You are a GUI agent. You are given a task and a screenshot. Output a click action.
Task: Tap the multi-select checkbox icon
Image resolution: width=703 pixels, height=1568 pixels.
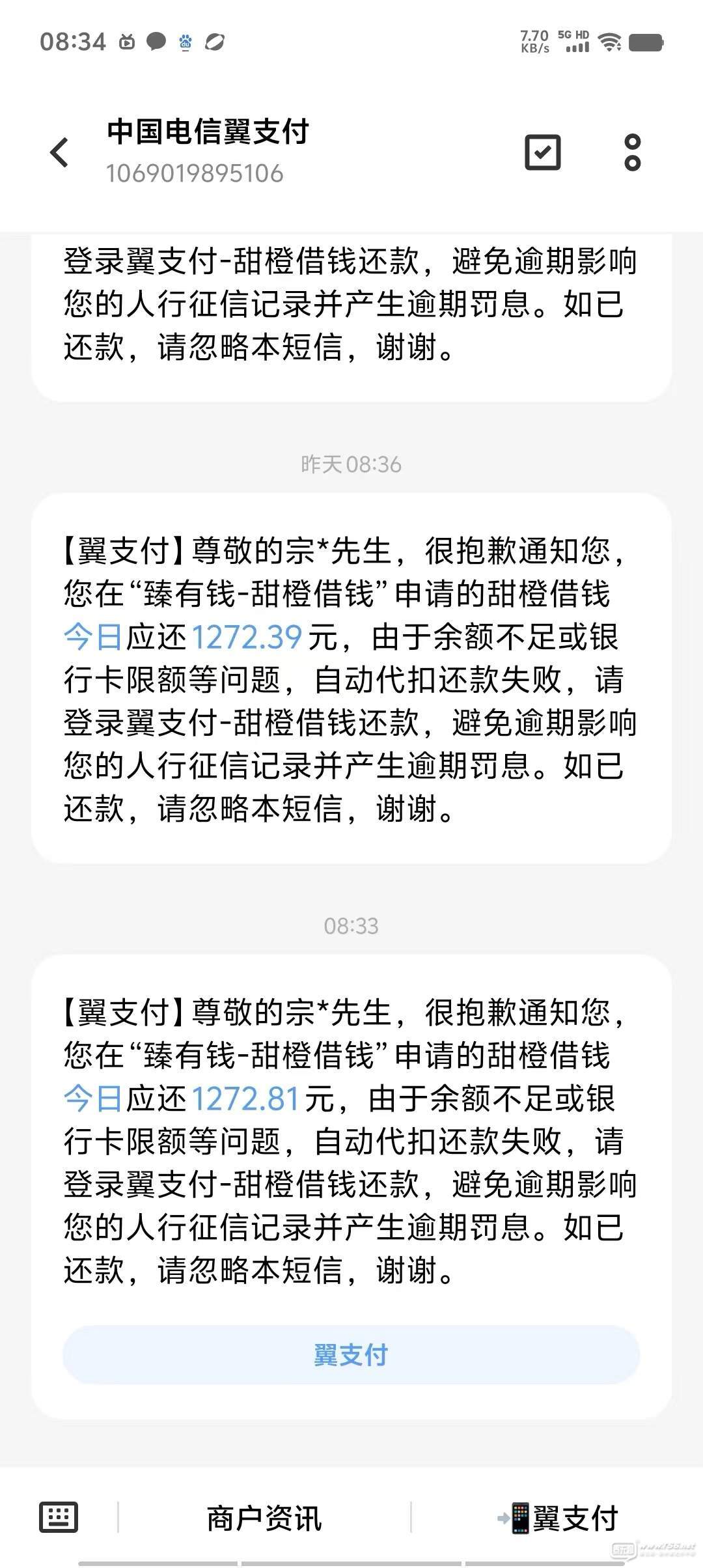click(543, 152)
